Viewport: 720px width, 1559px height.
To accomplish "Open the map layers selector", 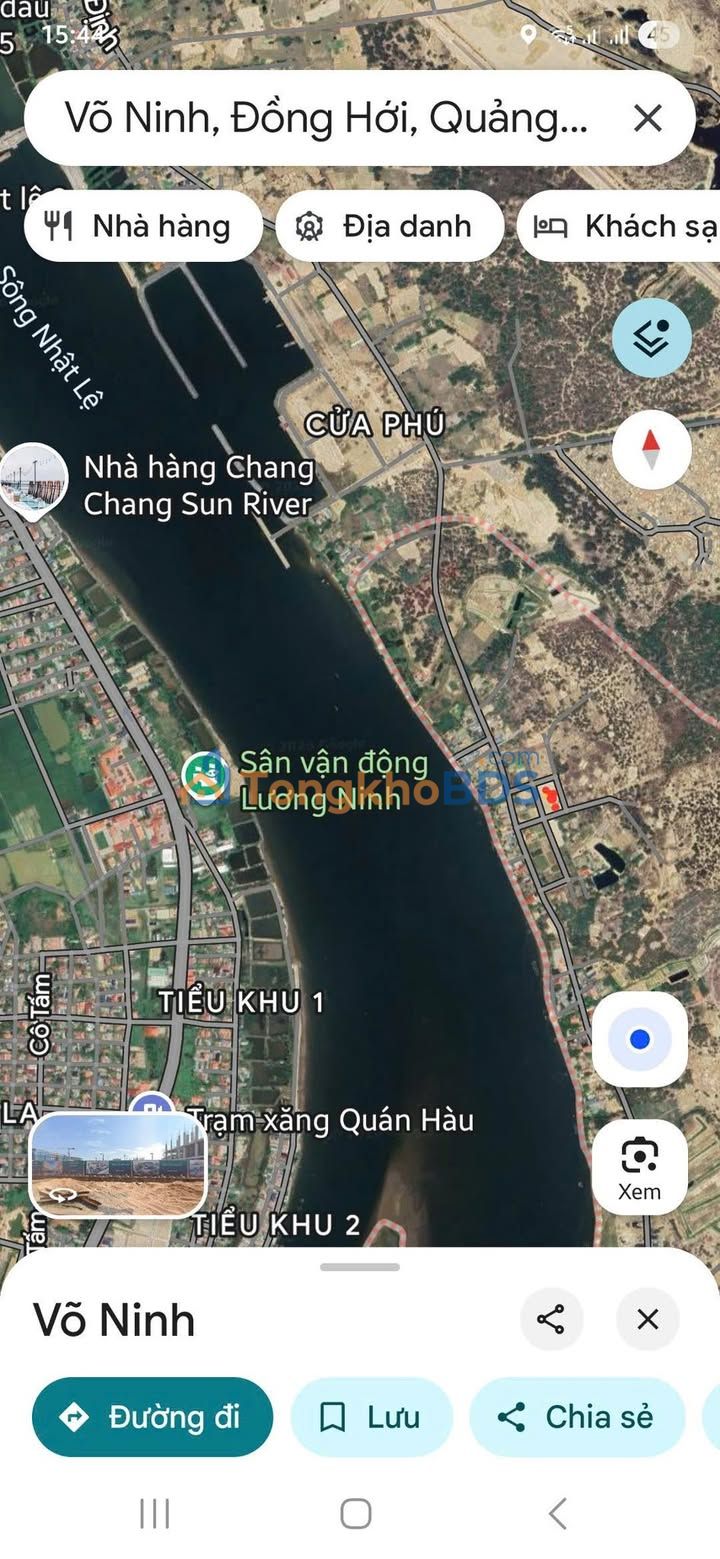I will tap(651, 338).
